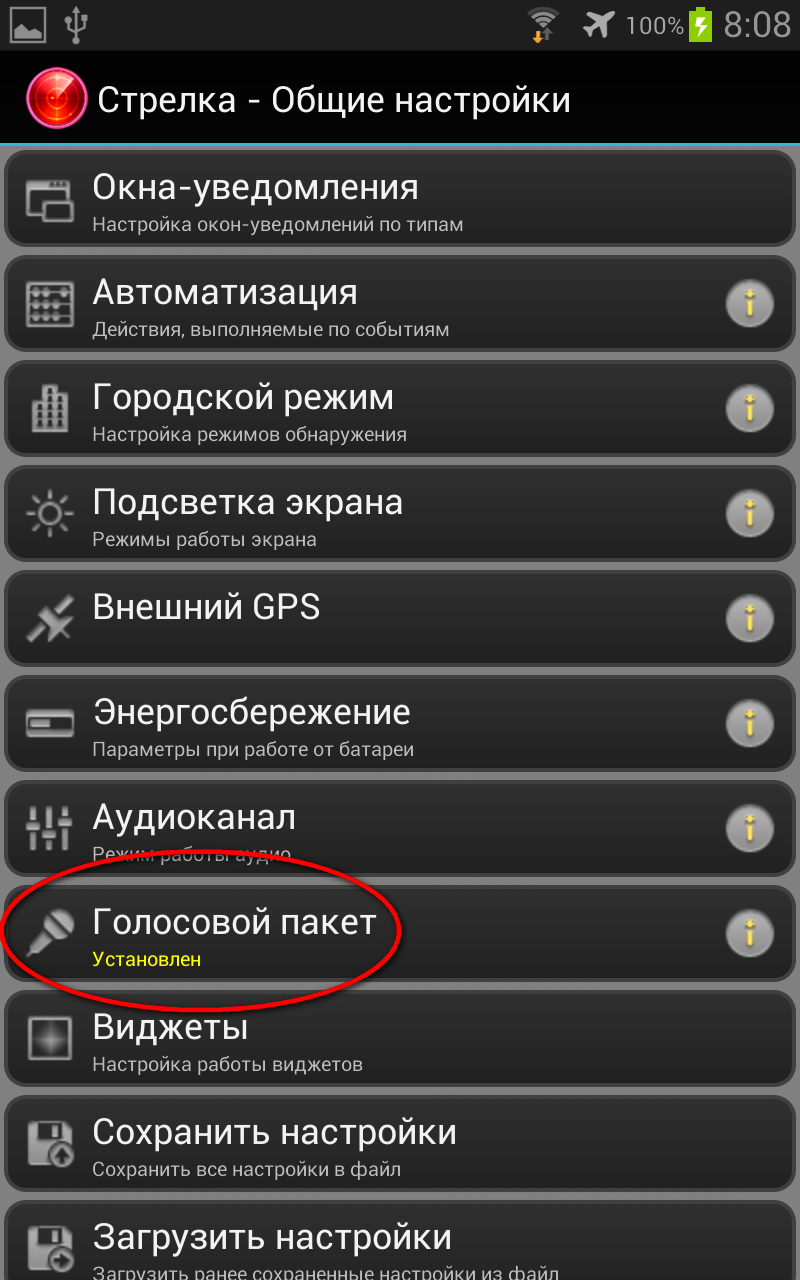Select Сохранить настройки

tap(400, 1144)
